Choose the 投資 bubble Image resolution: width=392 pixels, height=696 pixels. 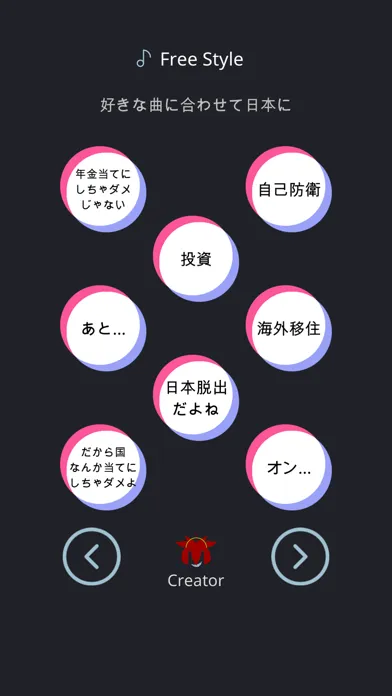(196, 259)
